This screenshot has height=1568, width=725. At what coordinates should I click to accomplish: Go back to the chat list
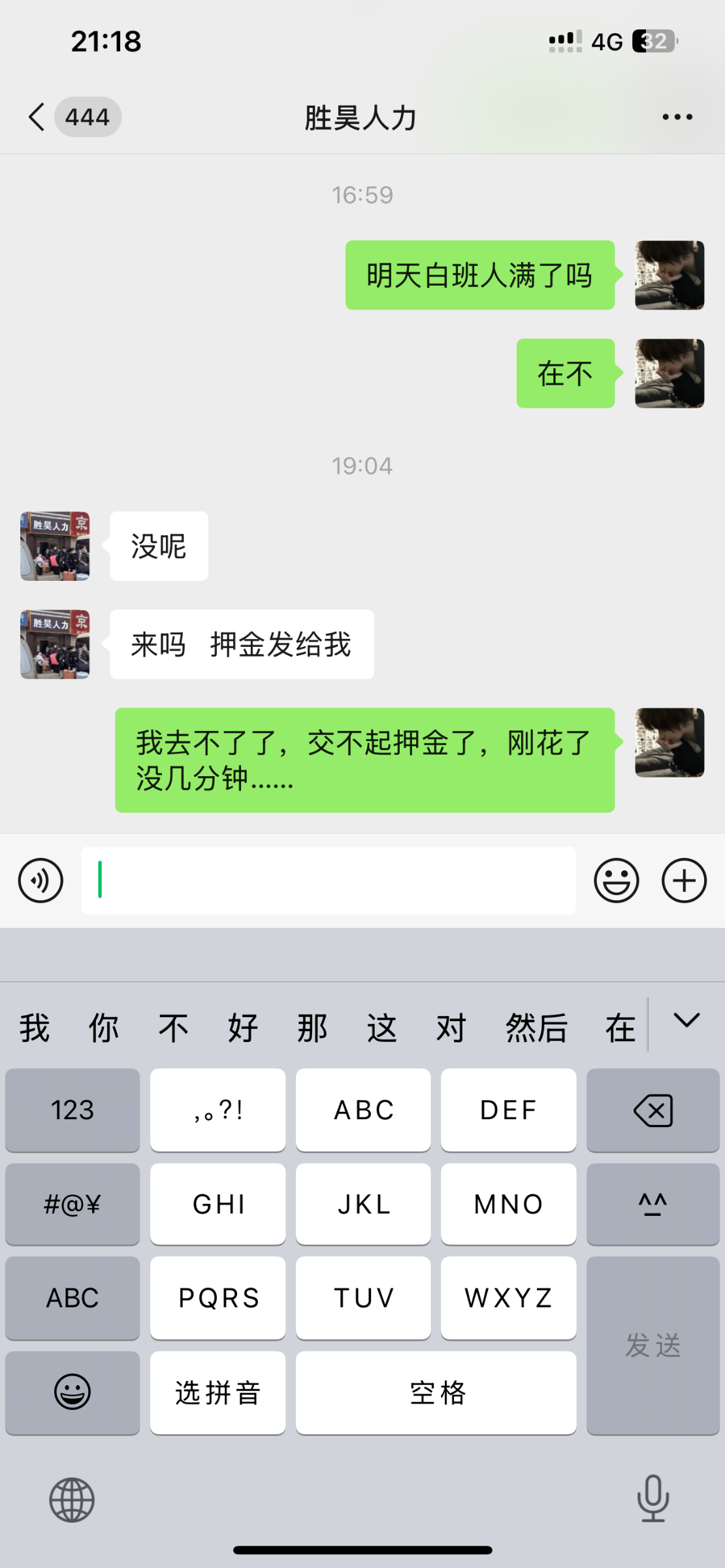(x=38, y=118)
